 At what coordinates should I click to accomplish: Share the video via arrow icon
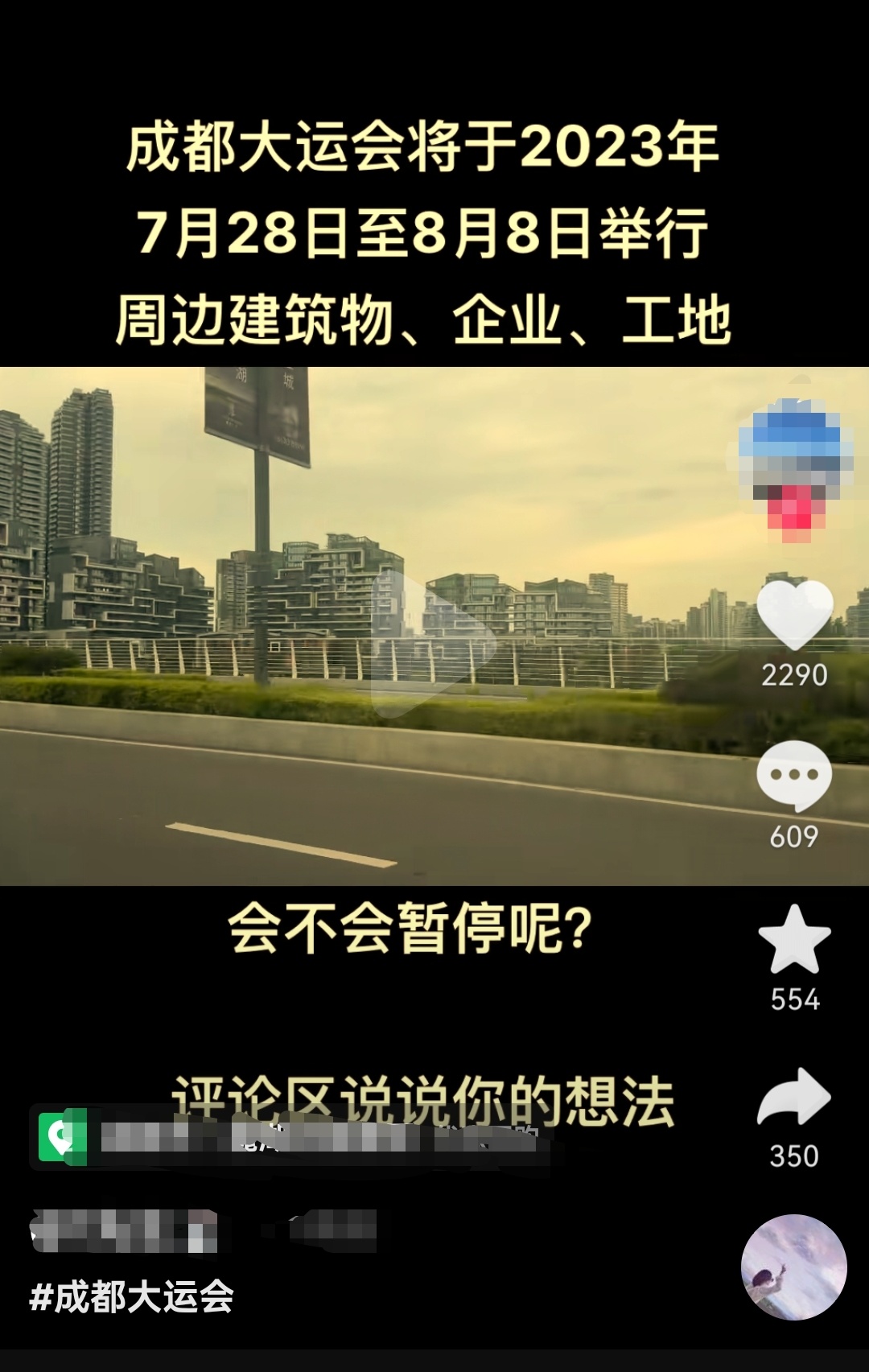pyautogui.click(x=794, y=1097)
